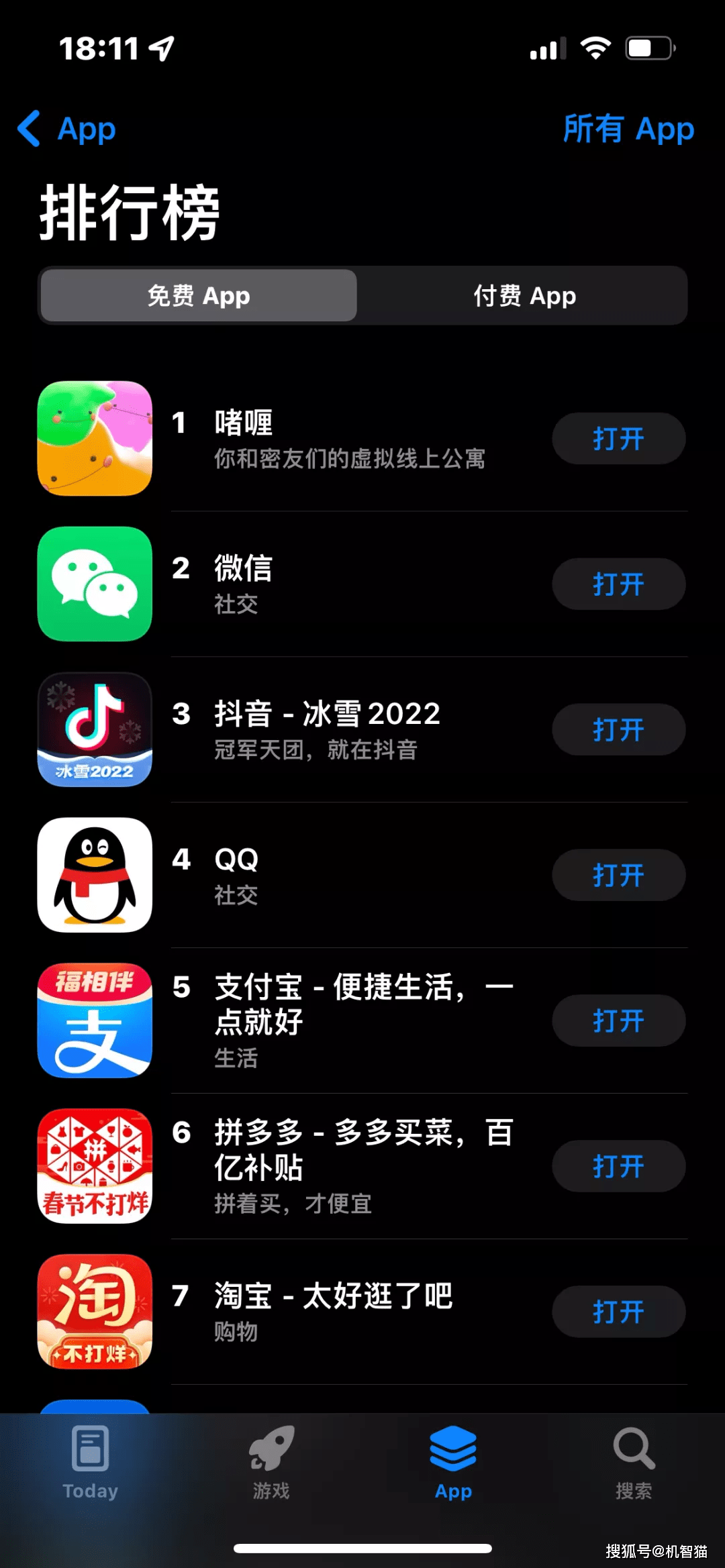725x1568 pixels.
Task: Open 抖音 via its 打开 button
Action: coord(618,730)
